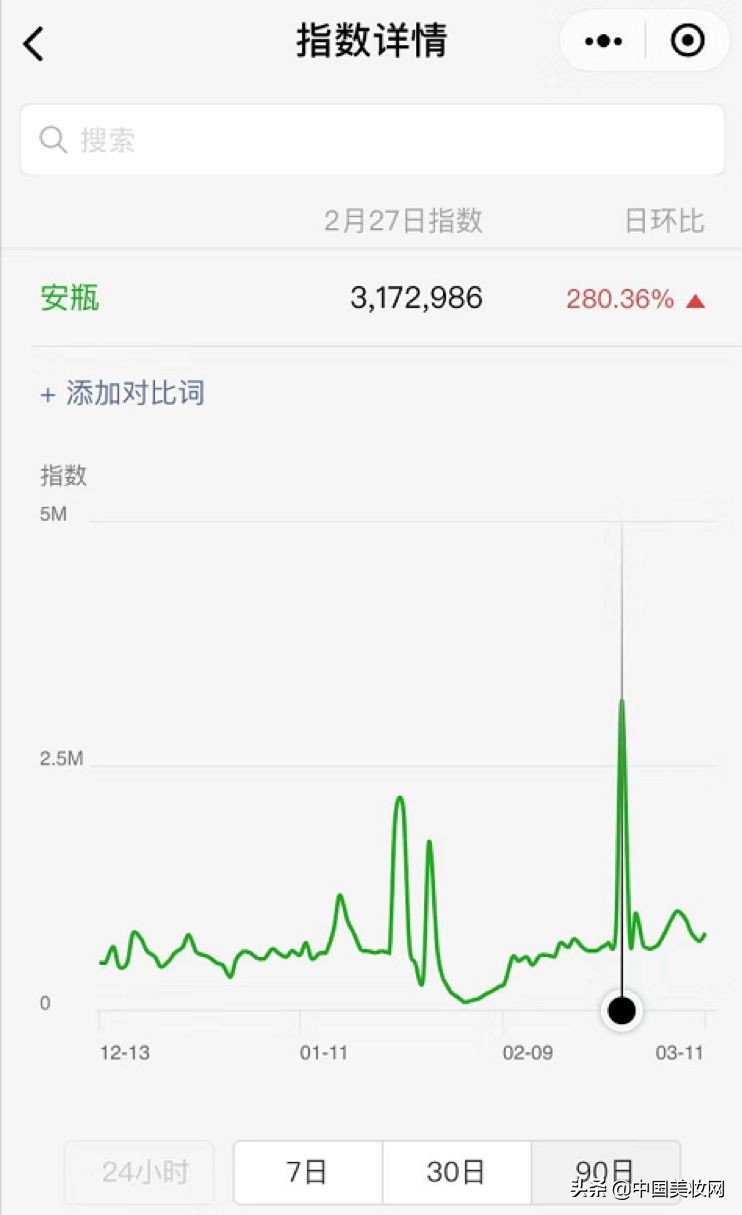The height and width of the screenshot is (1215, 742).
Task: Switch the chart range to 7日
Action: pos(308,1172)
